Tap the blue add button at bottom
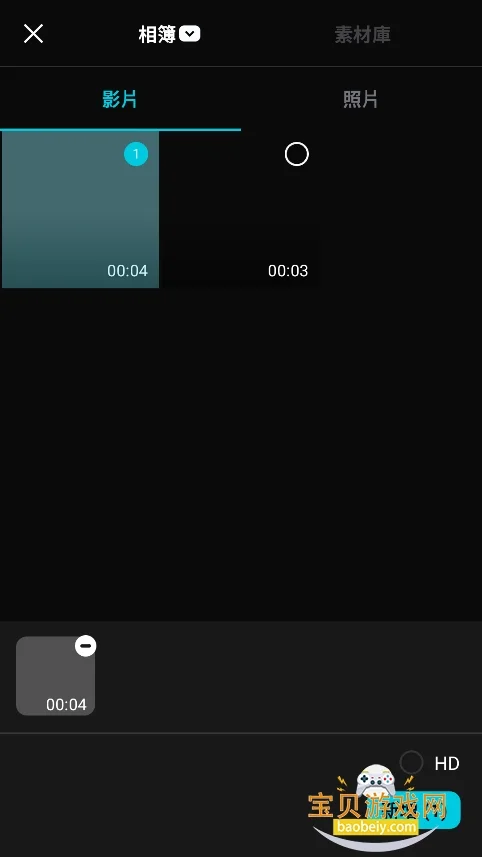 pos(421,809)
